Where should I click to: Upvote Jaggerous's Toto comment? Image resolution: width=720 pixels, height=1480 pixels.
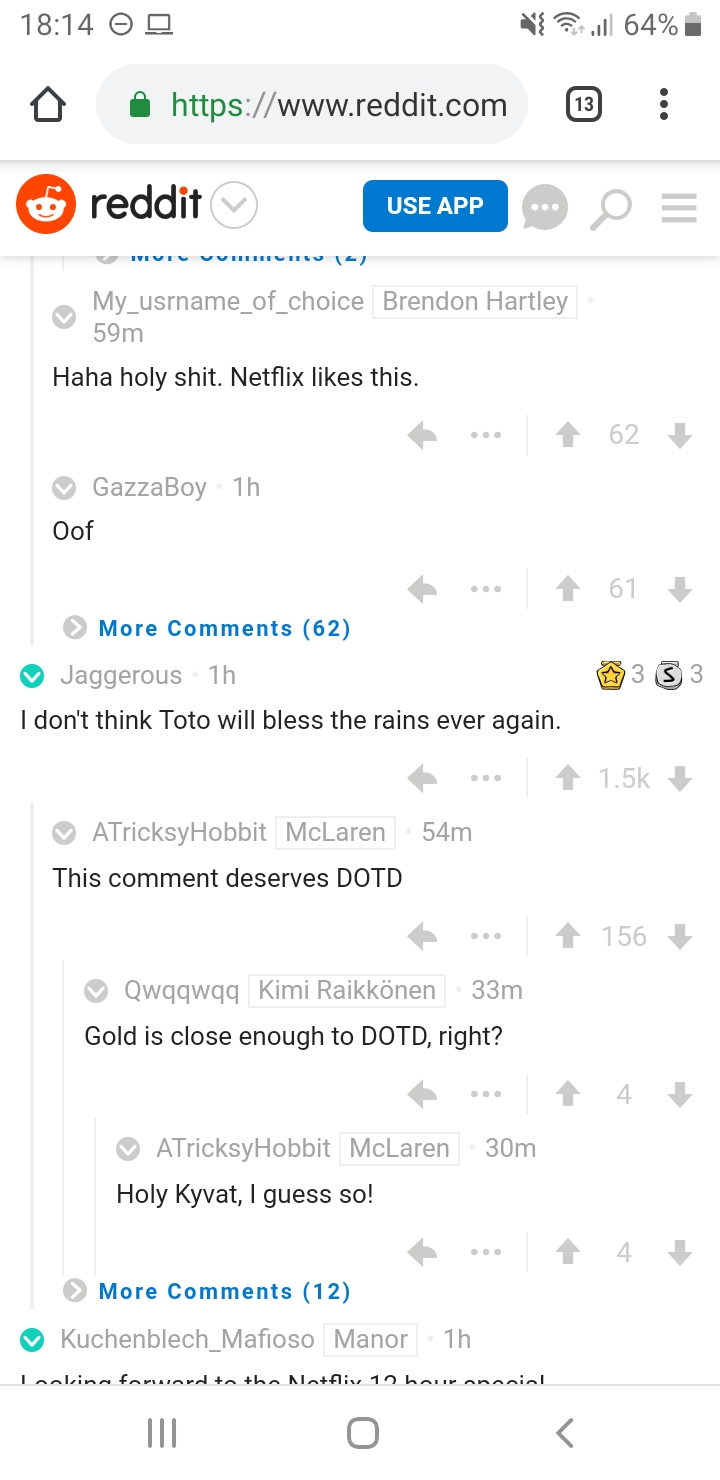568,778
